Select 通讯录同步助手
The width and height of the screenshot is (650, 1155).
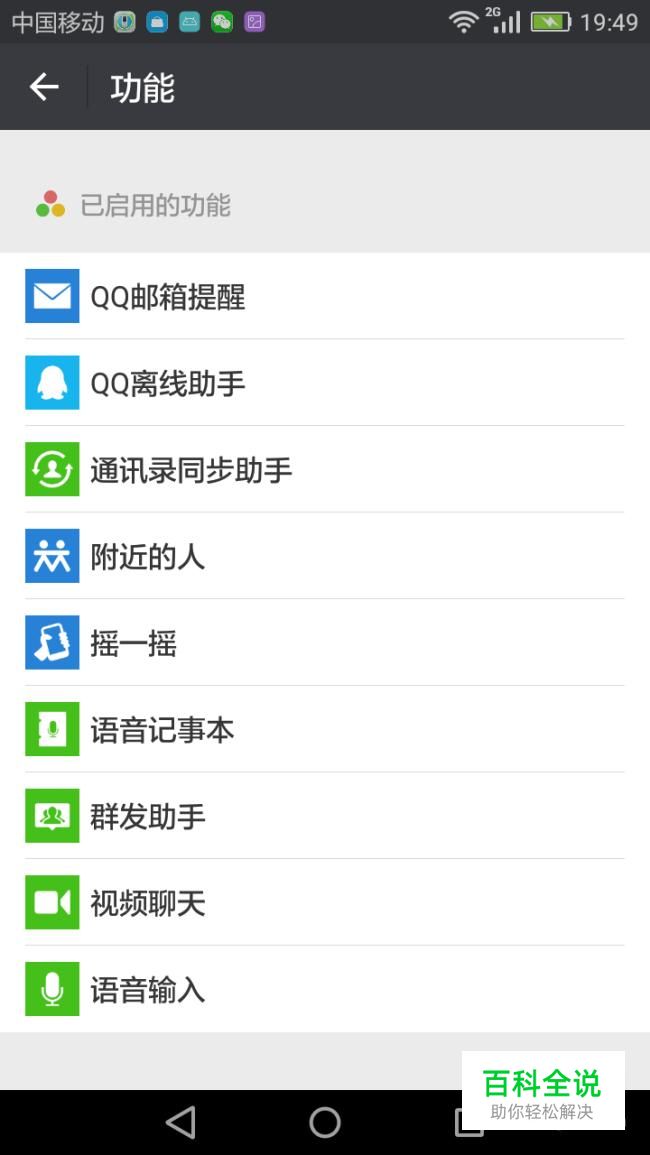pos(190,470)
